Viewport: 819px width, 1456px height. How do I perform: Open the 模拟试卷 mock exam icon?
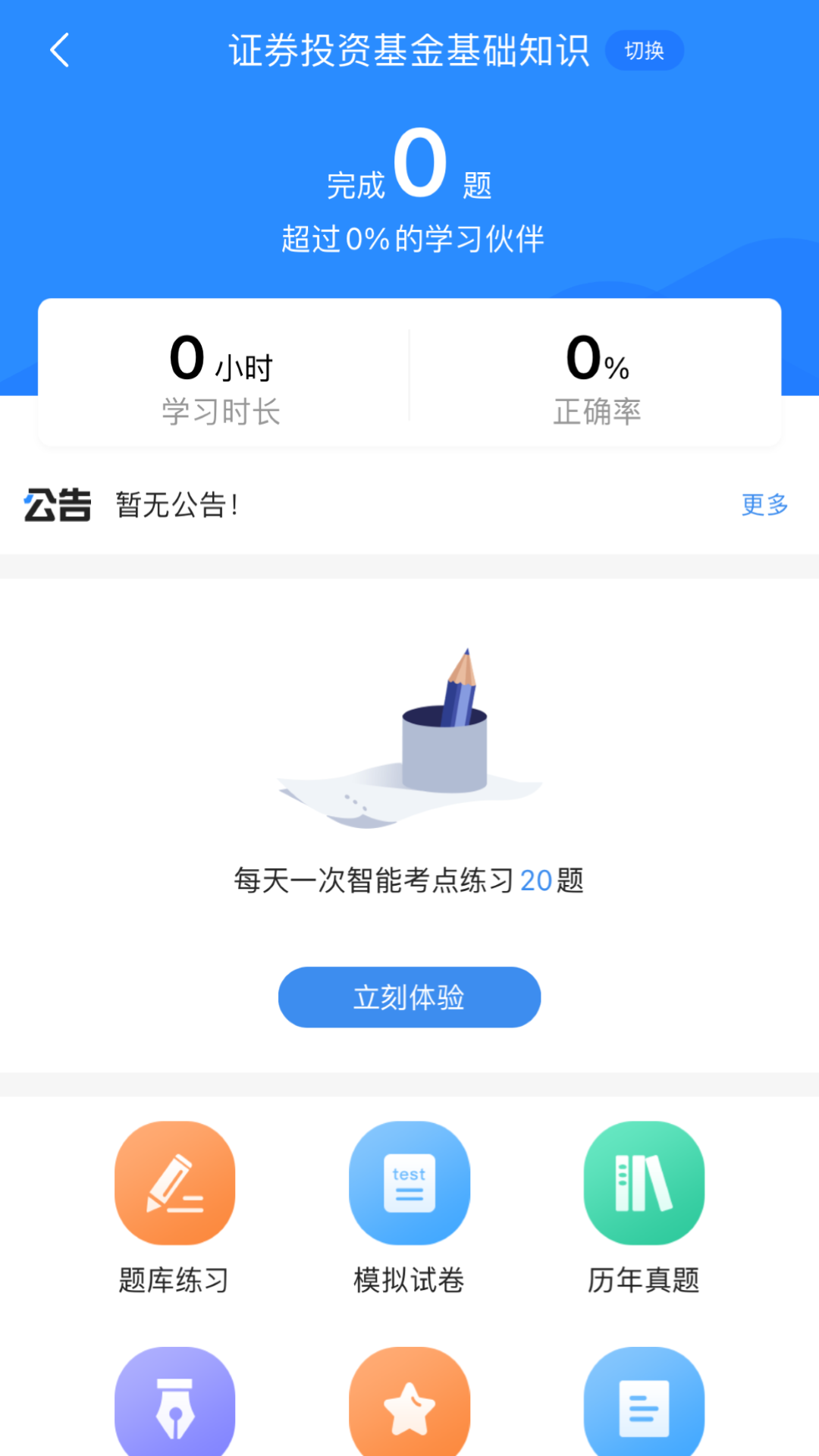tap(409, 1185)
